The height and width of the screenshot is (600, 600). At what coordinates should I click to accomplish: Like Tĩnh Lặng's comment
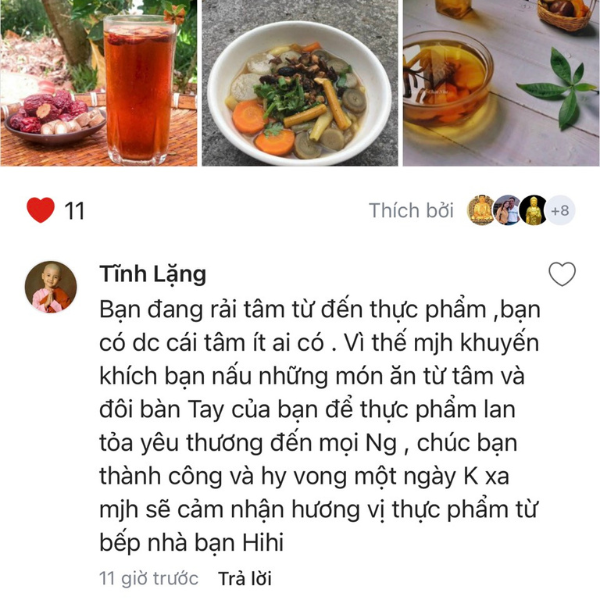(x=563, y=274)
